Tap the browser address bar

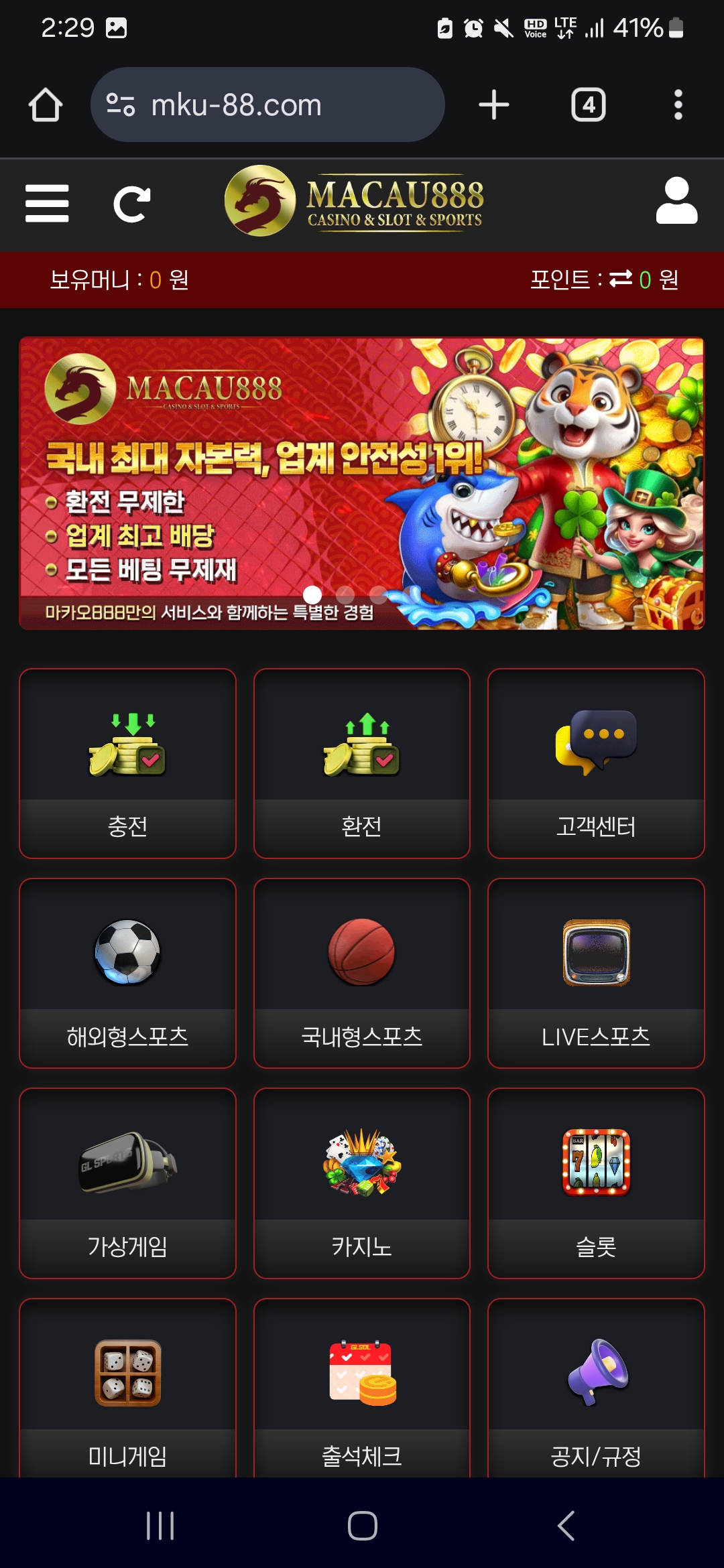pyautogui.click(x=268, y=105)
